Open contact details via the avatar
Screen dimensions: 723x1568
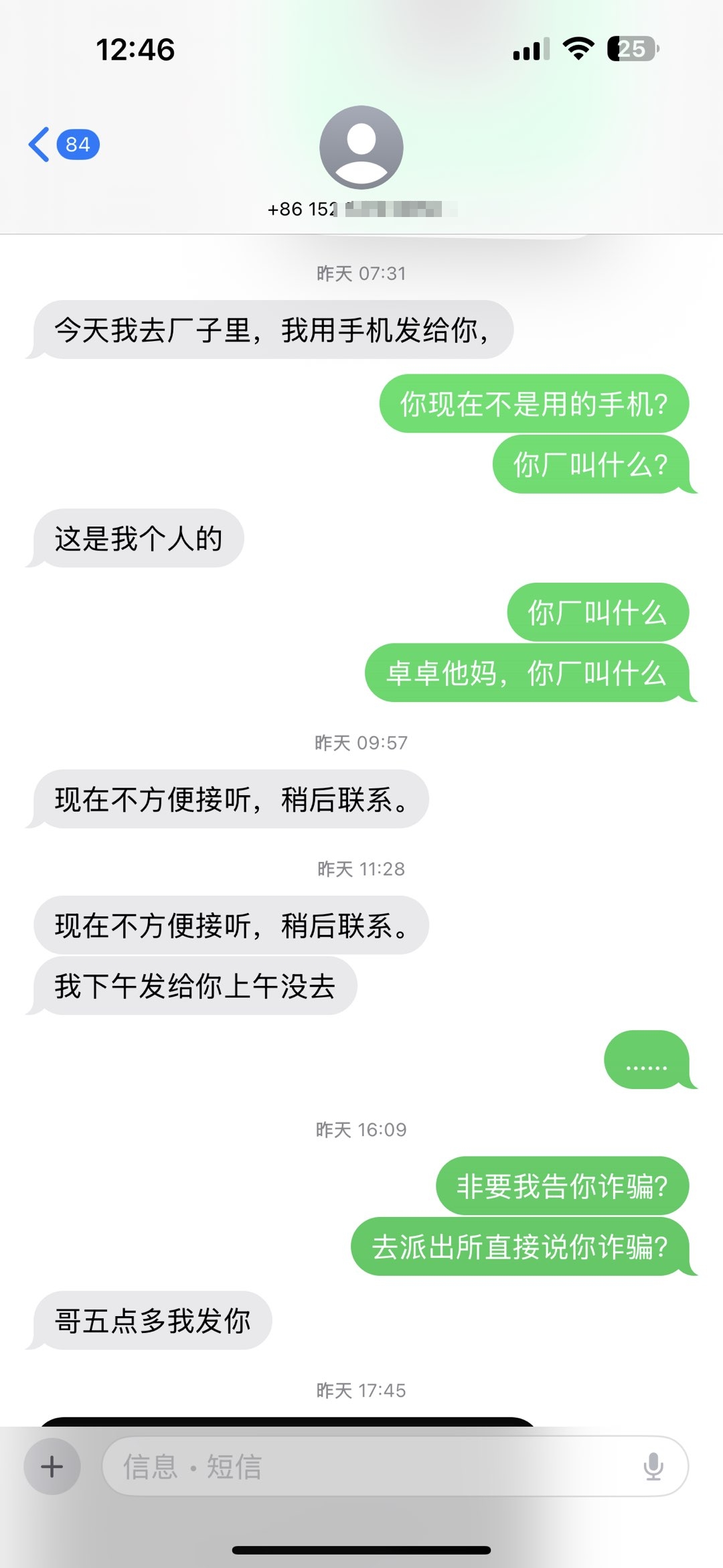click(x=361, y=147)
